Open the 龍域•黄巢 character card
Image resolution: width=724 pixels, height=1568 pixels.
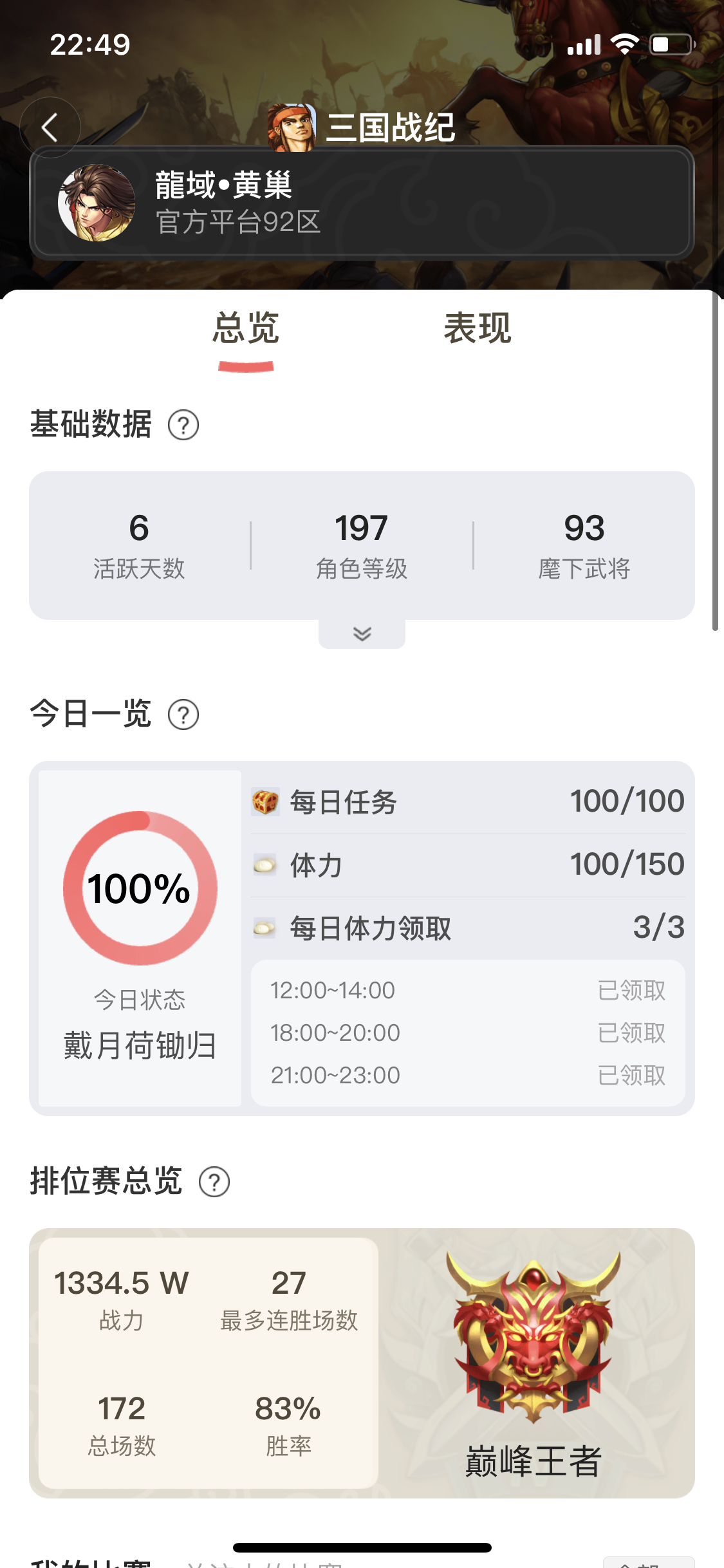(362, 203)
